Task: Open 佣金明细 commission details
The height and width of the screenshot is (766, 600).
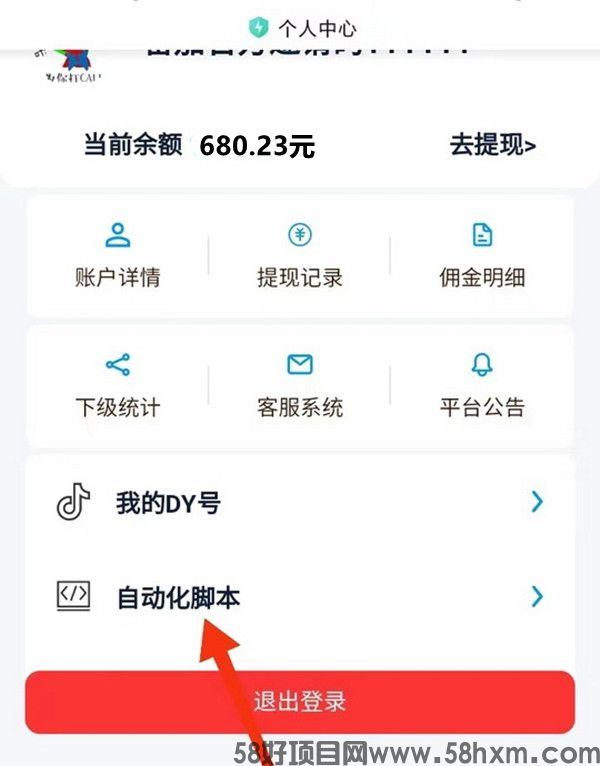Action: tap(482, 256)
